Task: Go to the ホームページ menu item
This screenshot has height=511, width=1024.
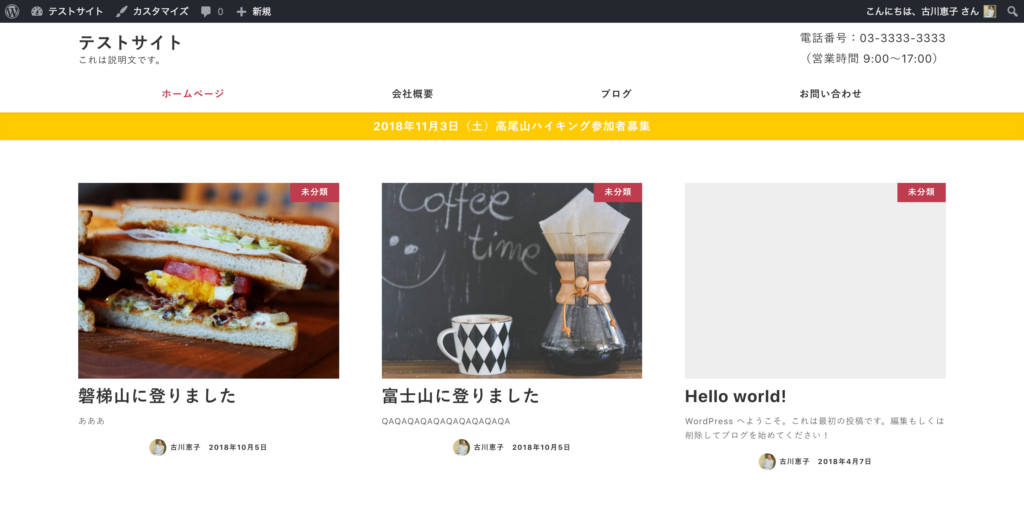Action: 193,94
